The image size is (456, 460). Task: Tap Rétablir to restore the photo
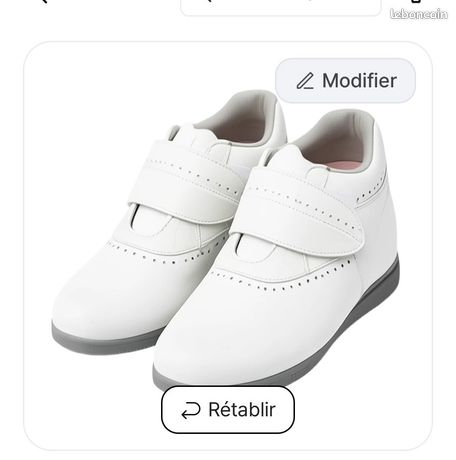click(x=228, y=410)
